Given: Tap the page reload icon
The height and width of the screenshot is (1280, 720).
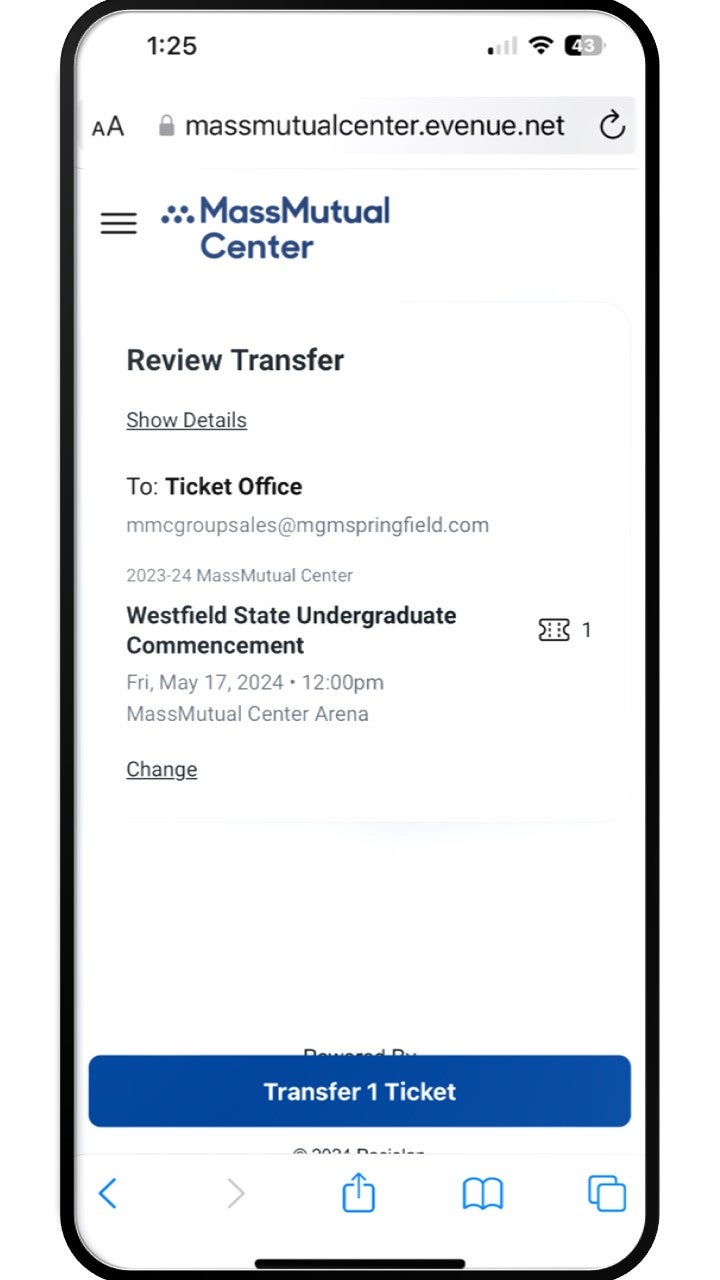Looking at the screenshot, I should (612, 125).
